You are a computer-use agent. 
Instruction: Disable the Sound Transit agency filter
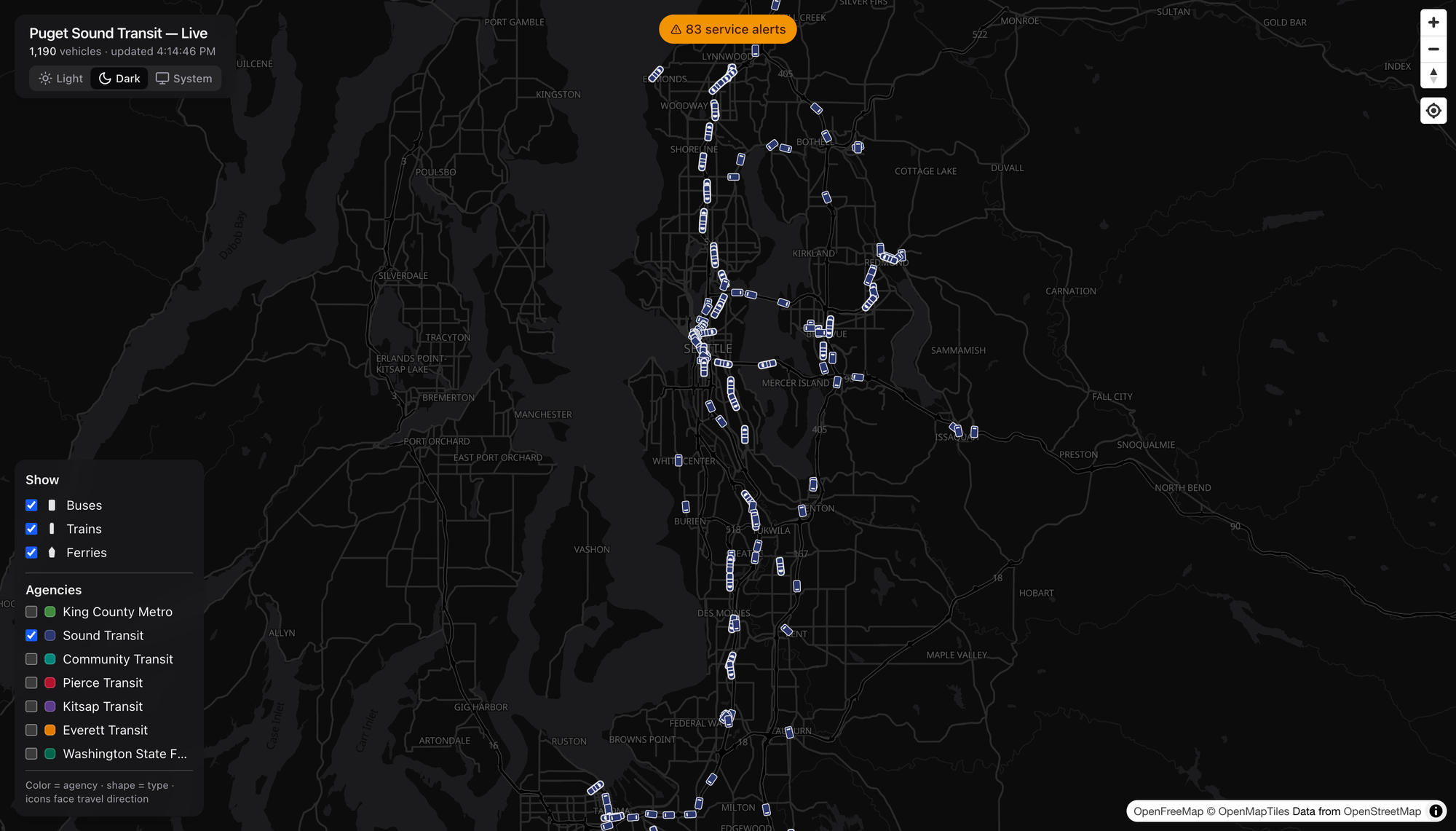click(31, 635)
